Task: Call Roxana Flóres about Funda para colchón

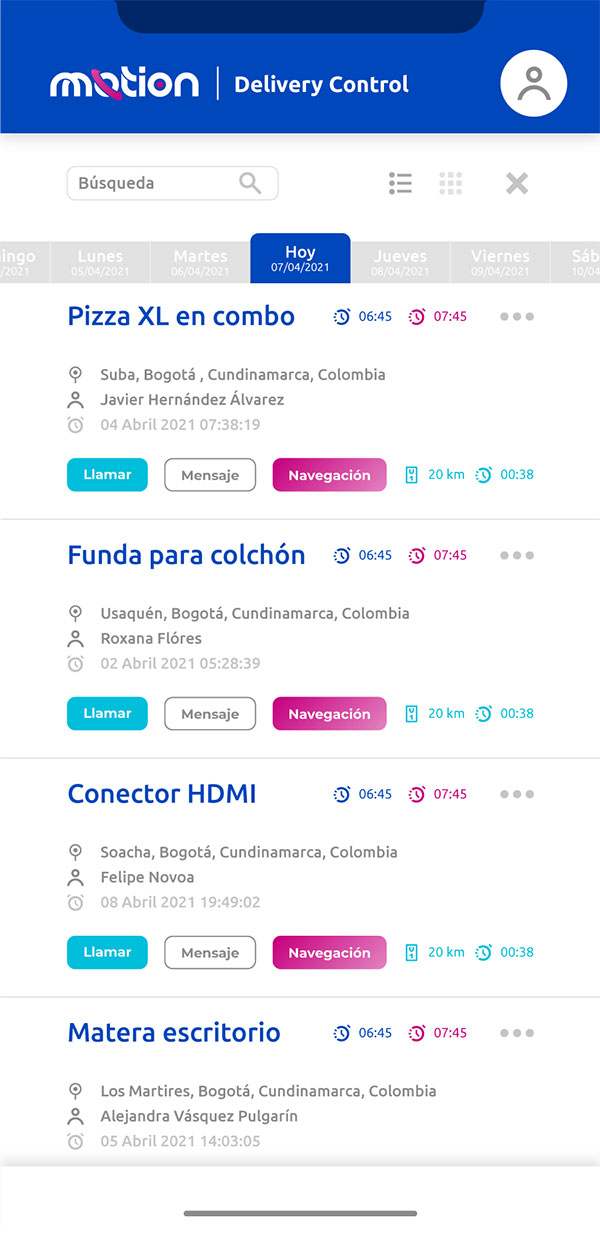Action: [x=107, y=714]
